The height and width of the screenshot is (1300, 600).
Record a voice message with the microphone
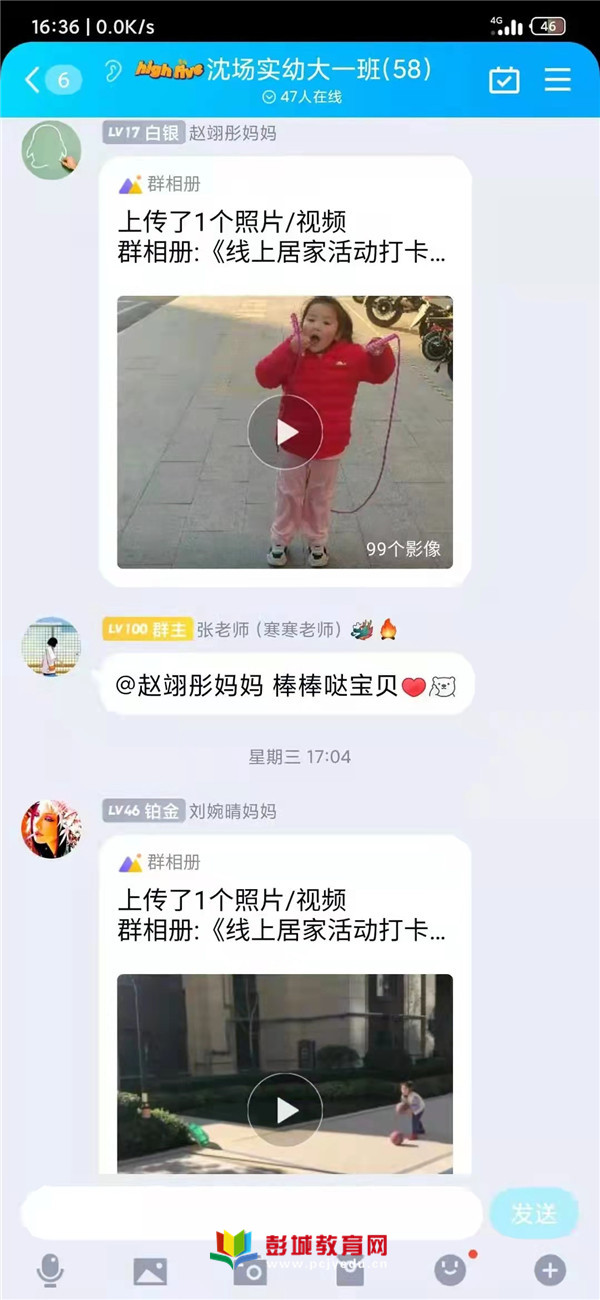coord(49,1271)
